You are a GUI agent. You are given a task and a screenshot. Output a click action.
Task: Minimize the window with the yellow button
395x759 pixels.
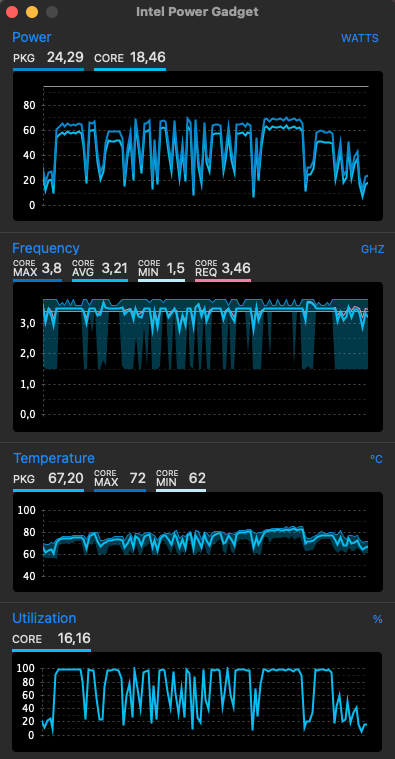click(32, 12)
